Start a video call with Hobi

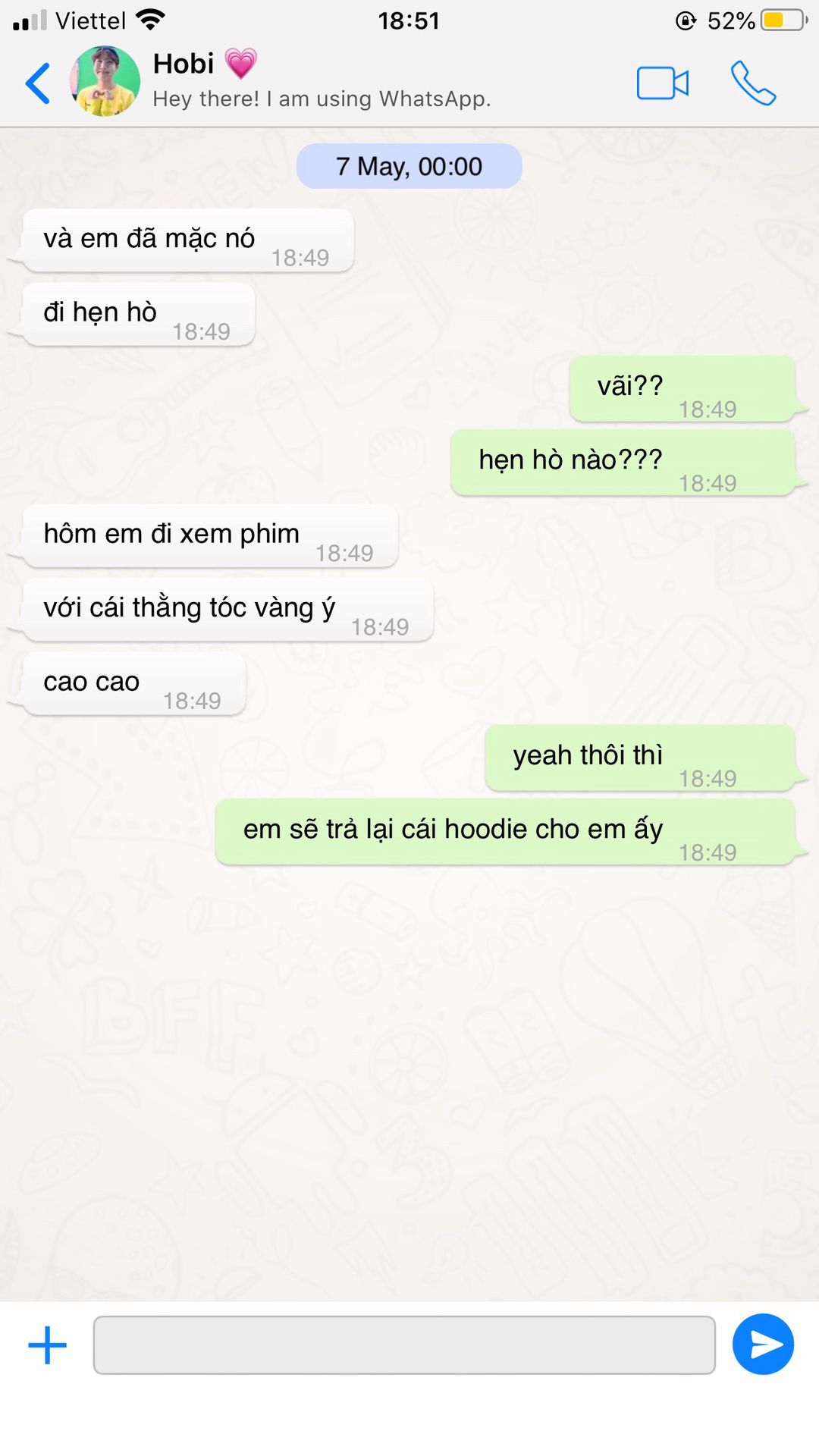click(662, 83)
